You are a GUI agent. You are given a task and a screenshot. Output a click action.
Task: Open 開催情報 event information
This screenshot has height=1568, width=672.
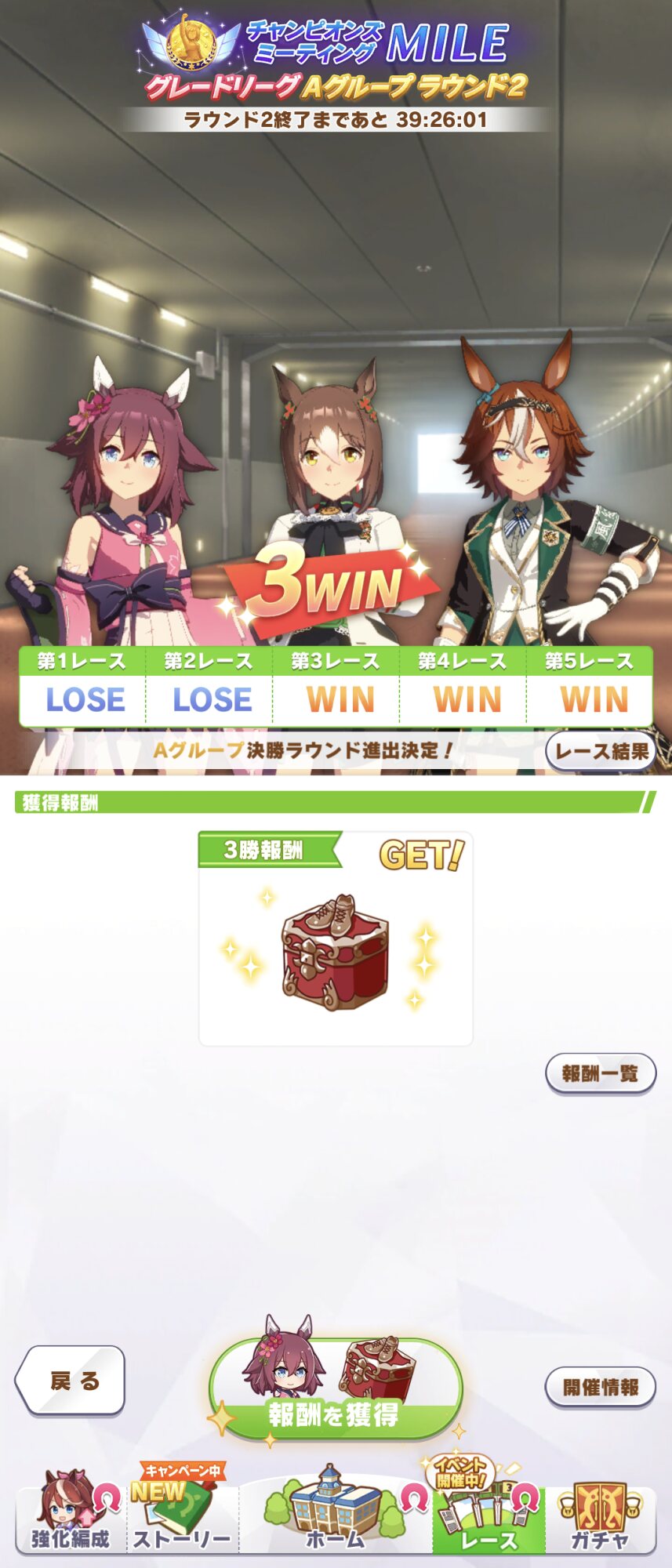(600, 1387)
